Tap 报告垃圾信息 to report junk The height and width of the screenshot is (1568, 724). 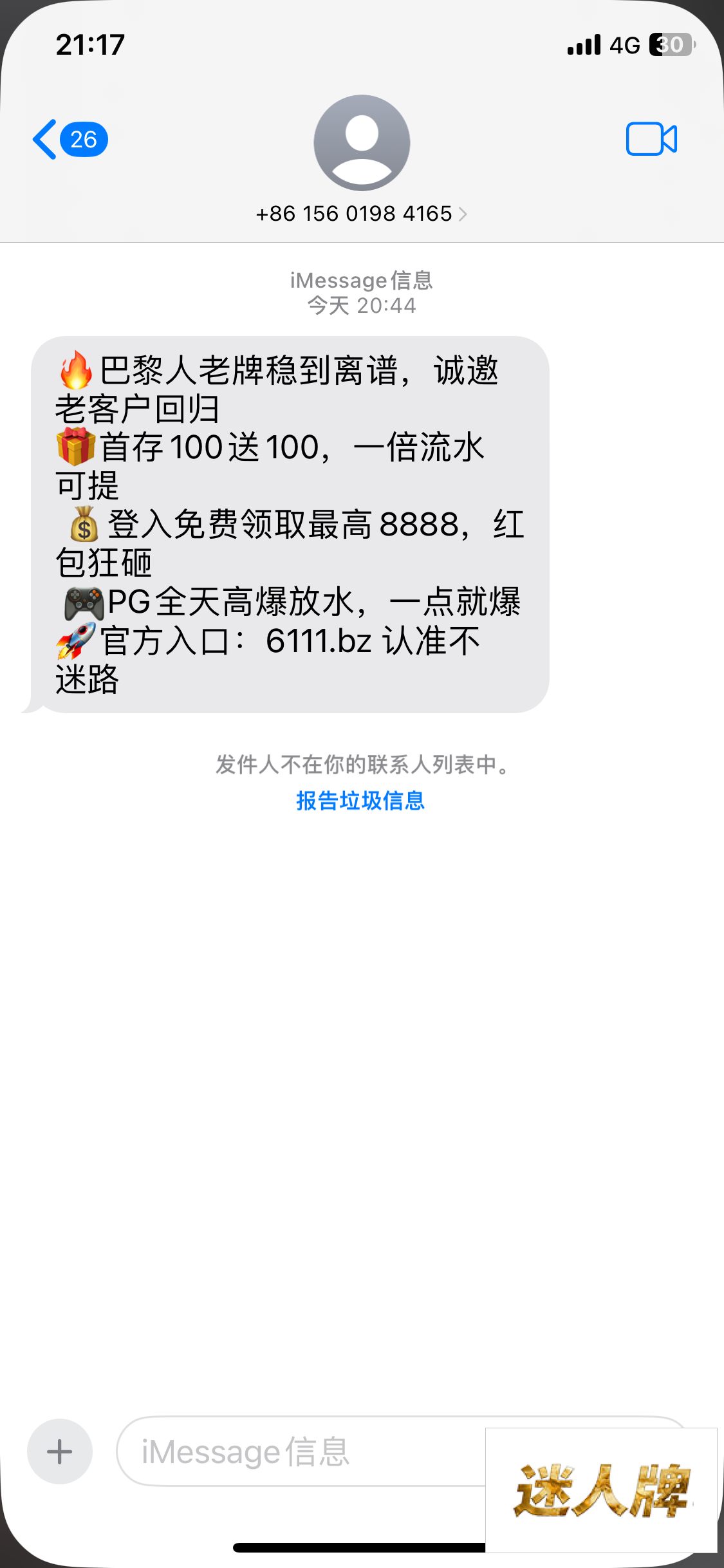[360, 801]
